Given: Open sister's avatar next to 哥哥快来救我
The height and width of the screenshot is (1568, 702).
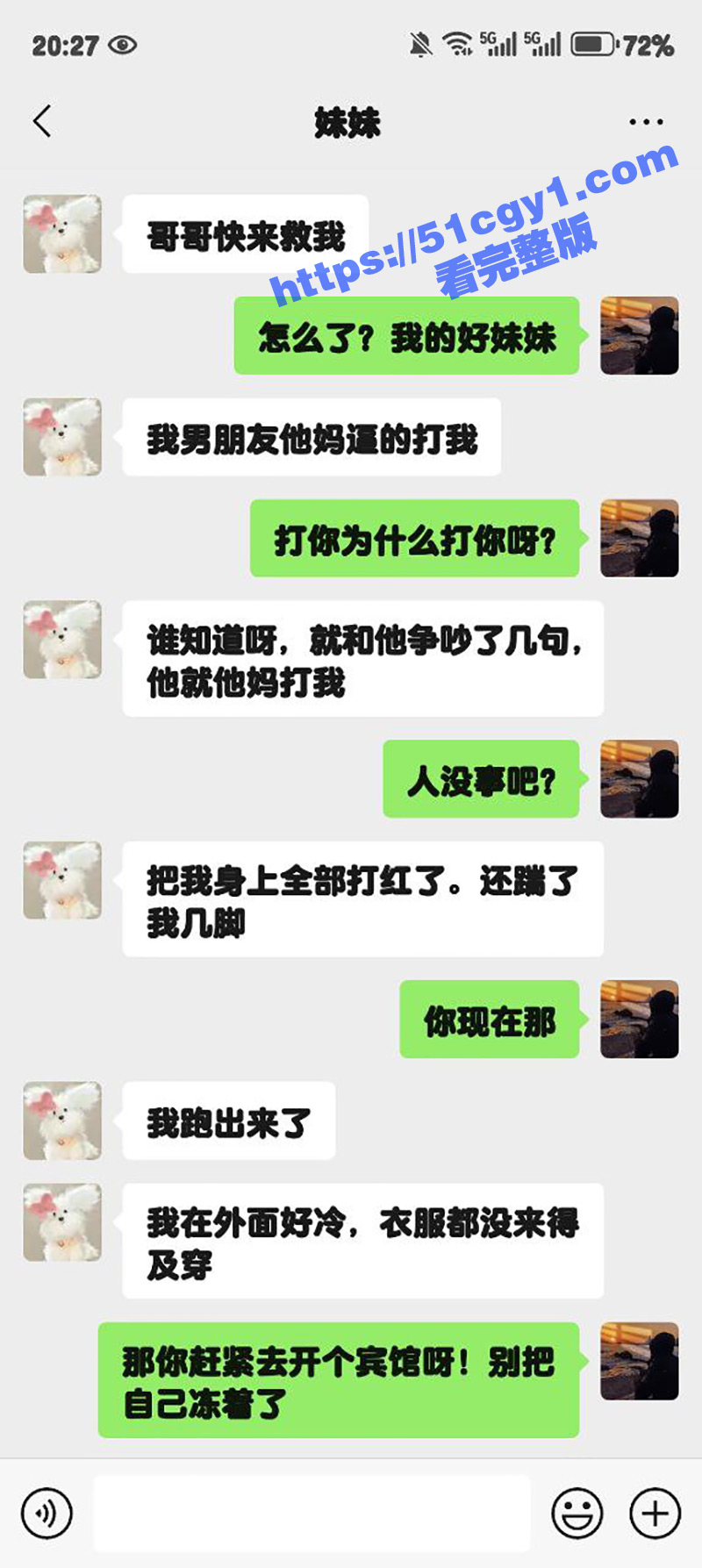Looking at the screenshot, I should 62,233.
